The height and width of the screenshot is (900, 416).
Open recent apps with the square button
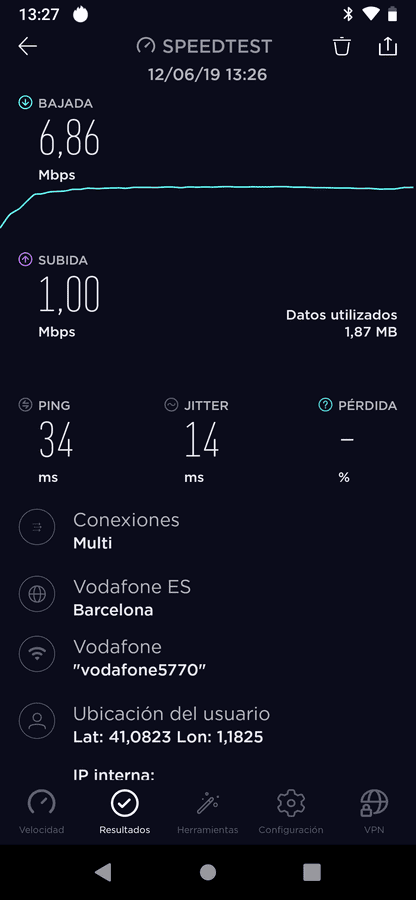pos(312,872)
